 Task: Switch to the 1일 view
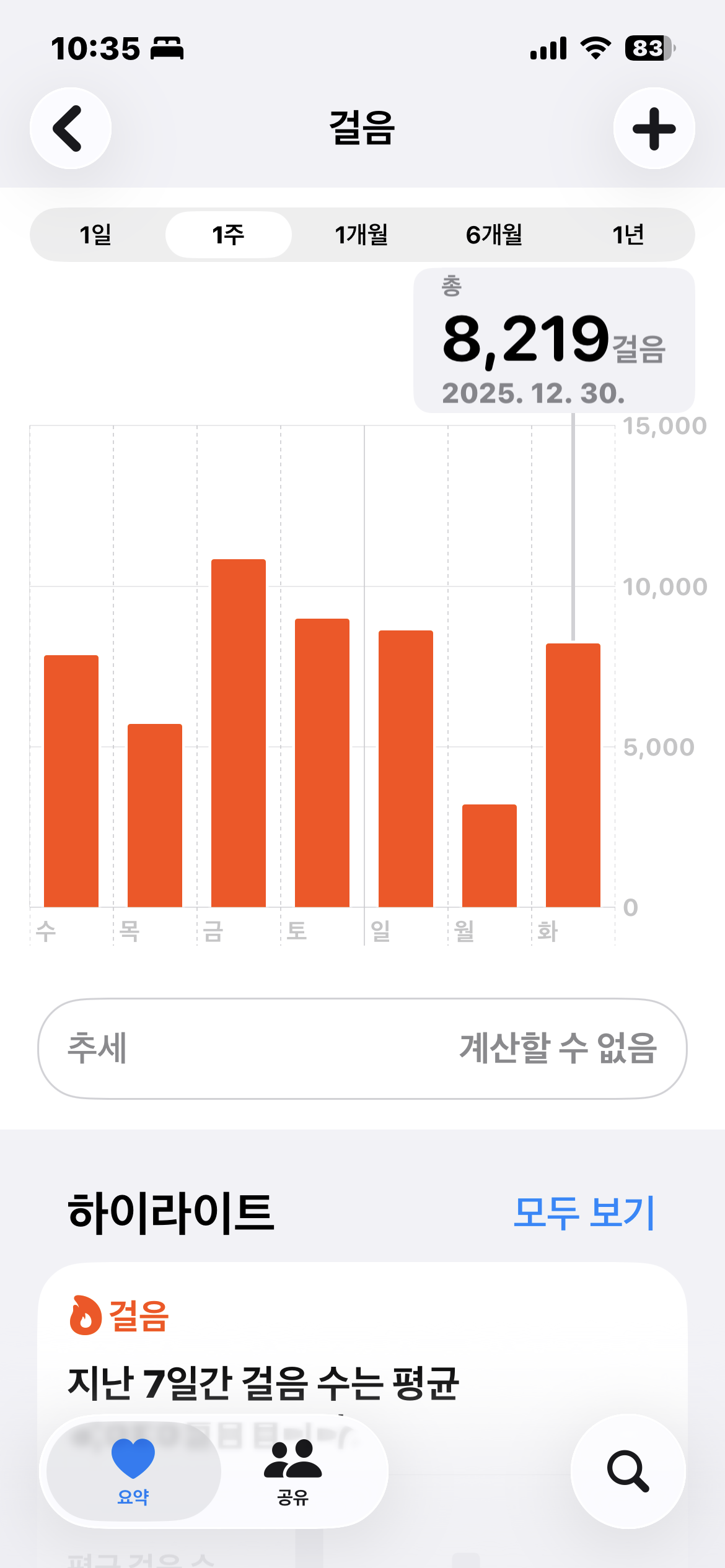[x=96, y=235]
